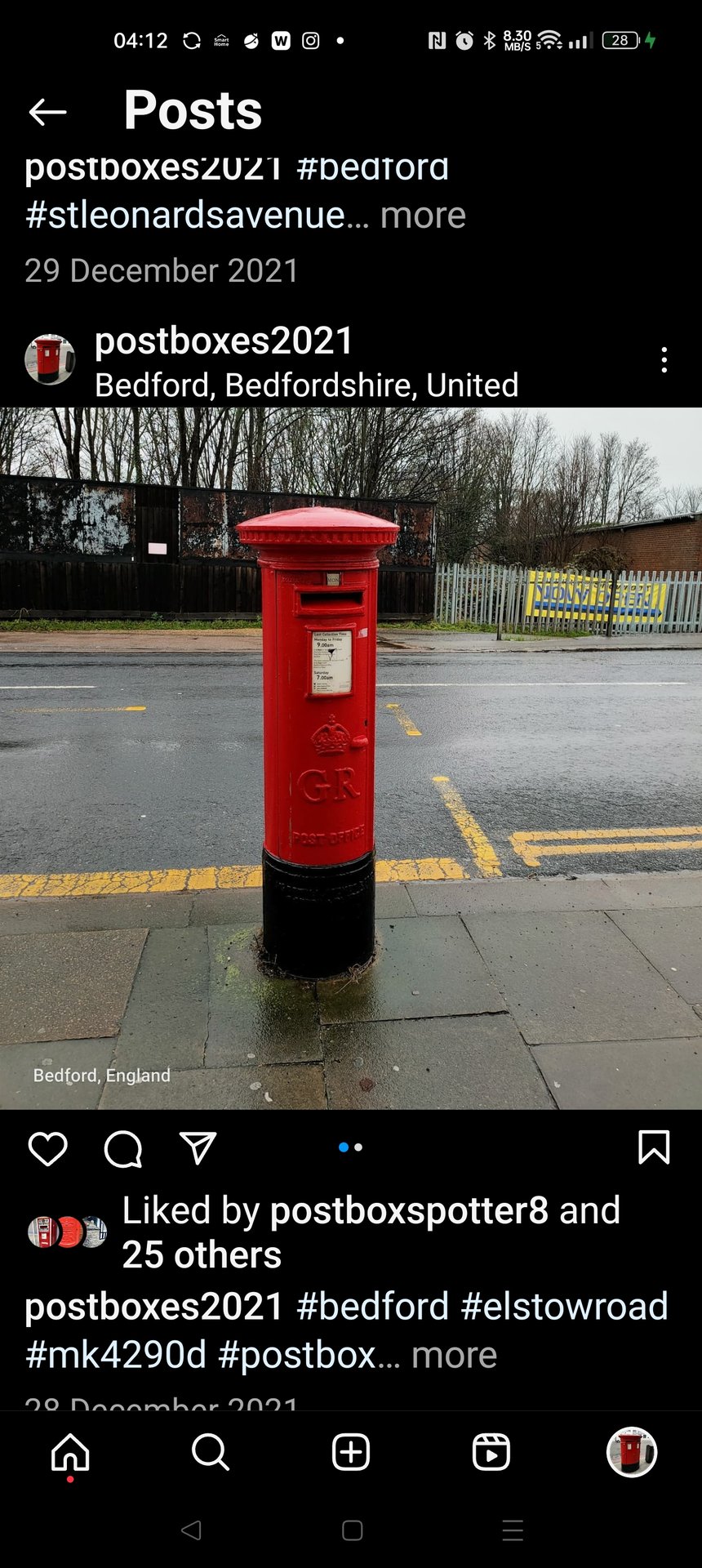Share the postbox post via paper plane
Viewport: 702px width, 1568px height.
tap(198, 1148)
